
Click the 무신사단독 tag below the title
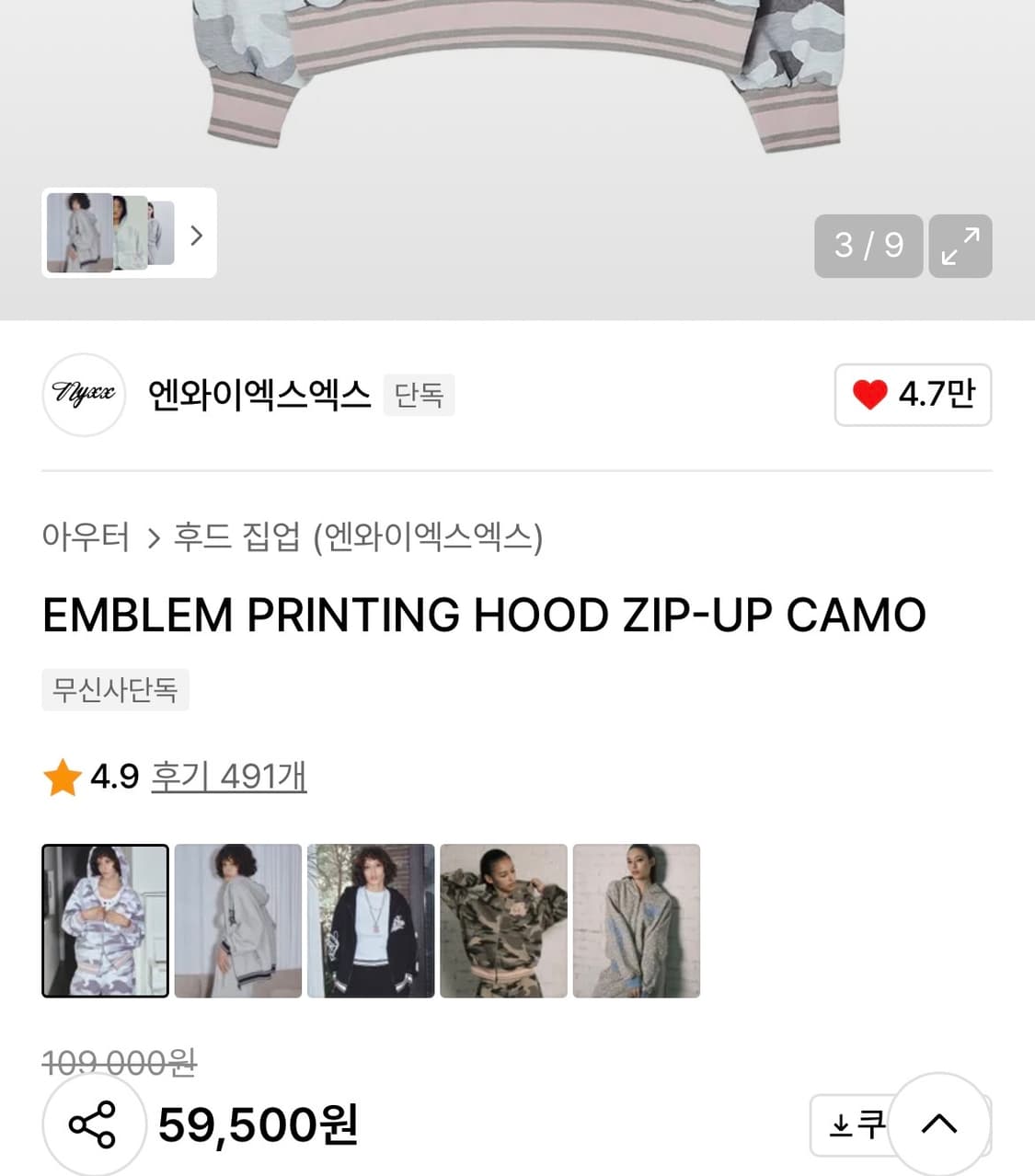pyautogui.click(x=115, y=688)
